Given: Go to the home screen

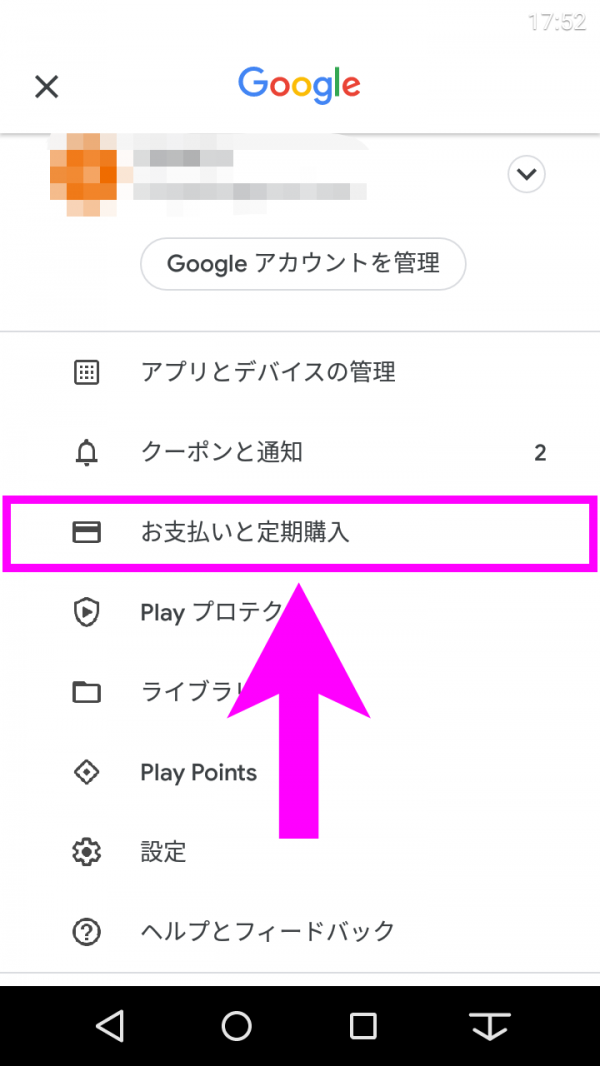Looking at the screenshot, I should click(x=236, y=1025).
